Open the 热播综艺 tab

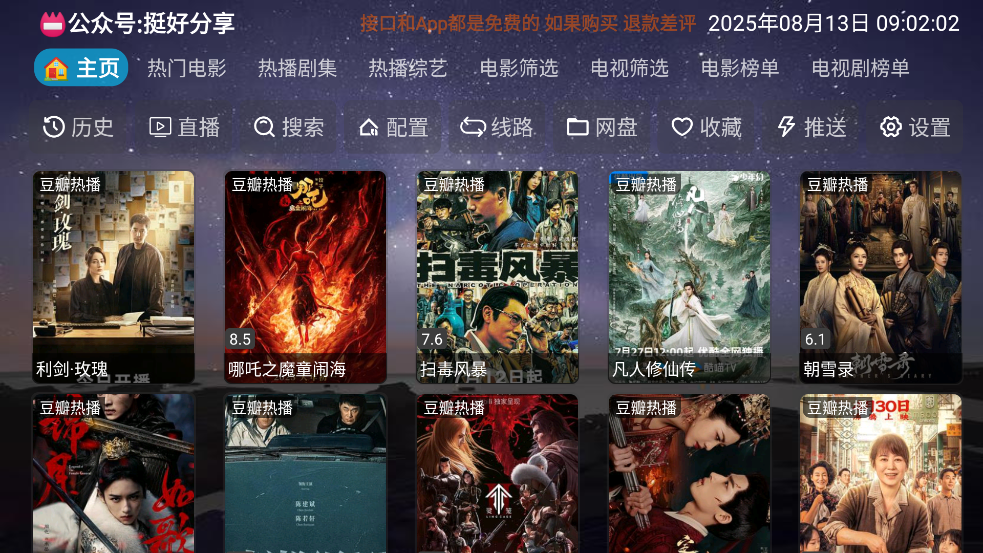coord(408,68)
